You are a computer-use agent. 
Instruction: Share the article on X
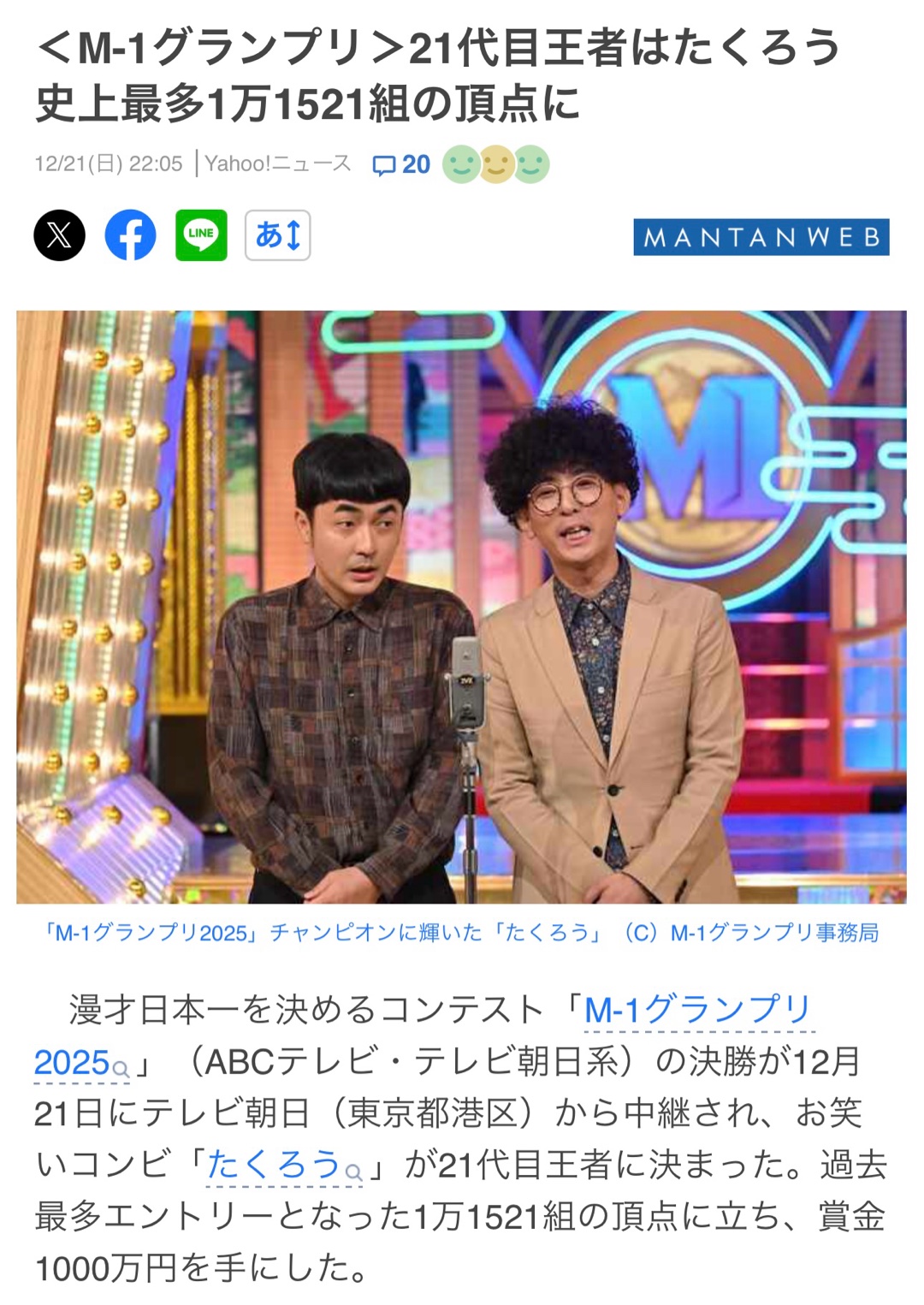pyautogui.click(x=59, y=235)
